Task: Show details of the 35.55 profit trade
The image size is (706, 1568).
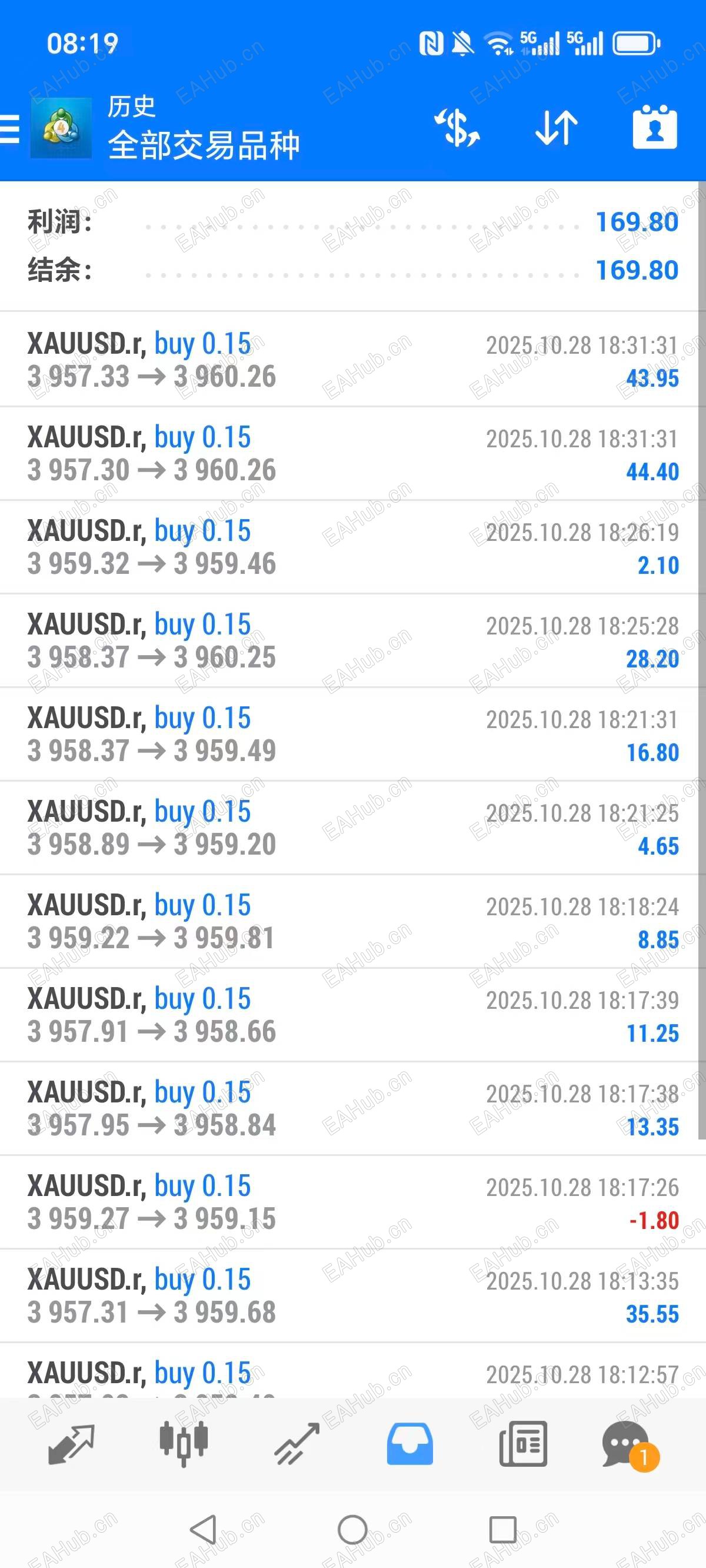Action: coord(352,1297)
